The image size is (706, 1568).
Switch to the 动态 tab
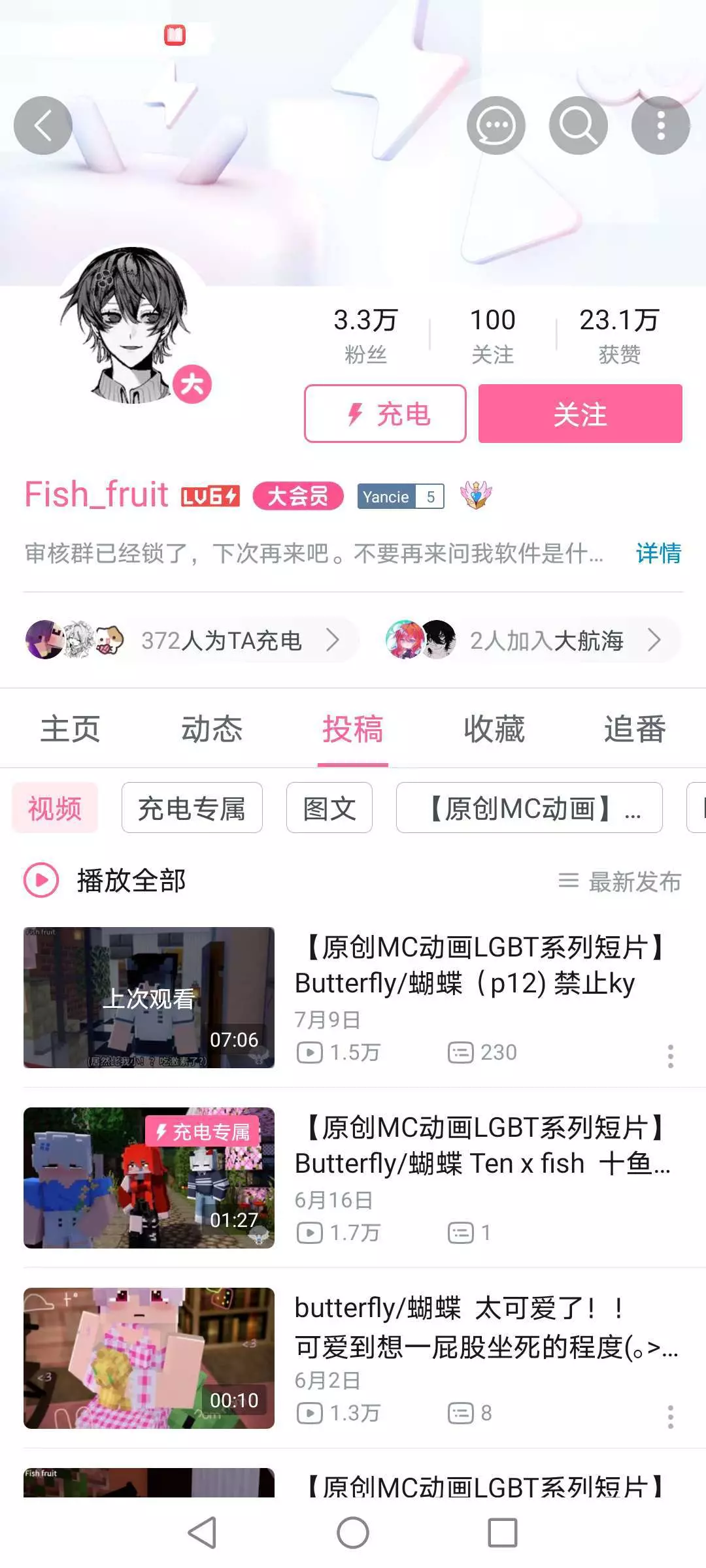pos(212,729)
